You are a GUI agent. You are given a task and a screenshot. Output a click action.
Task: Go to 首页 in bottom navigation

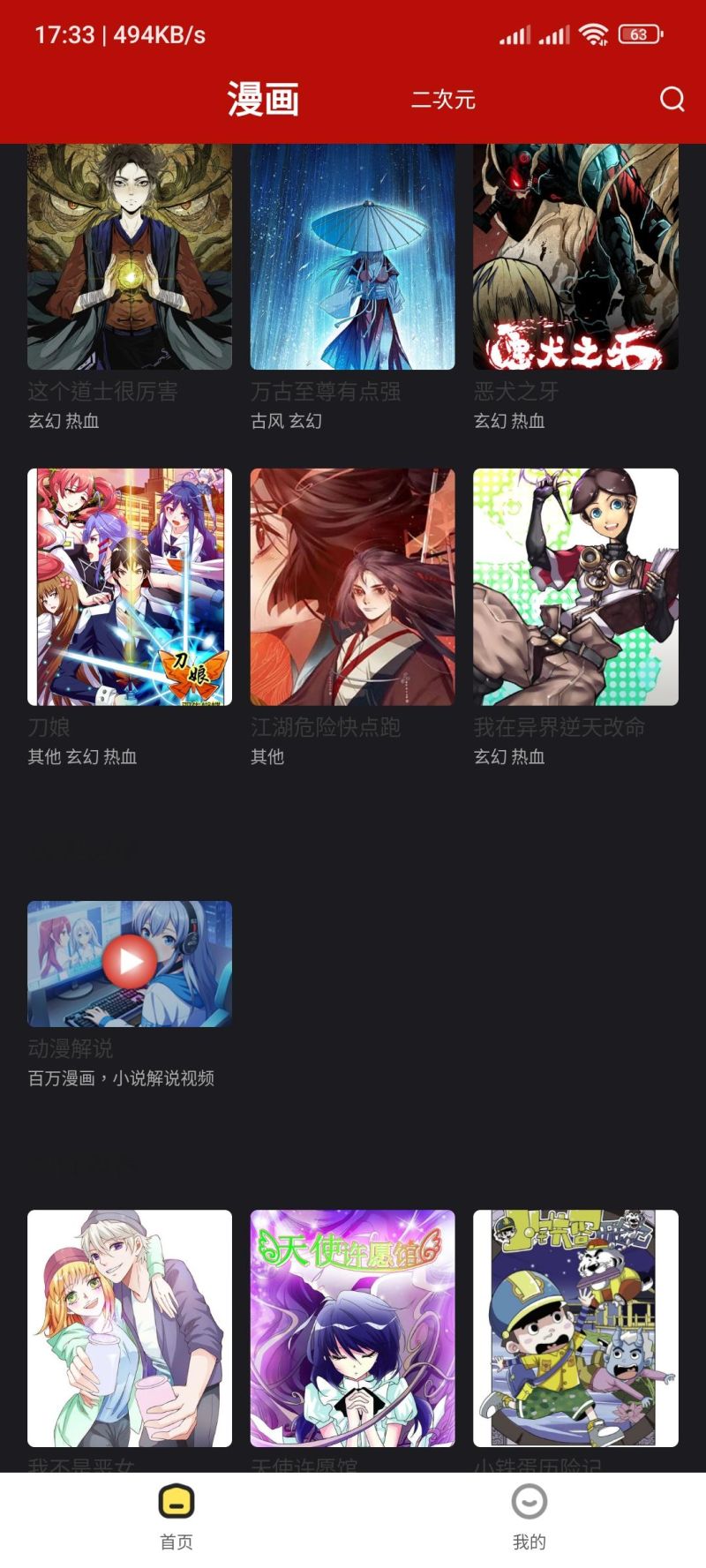coord(176,1516)
